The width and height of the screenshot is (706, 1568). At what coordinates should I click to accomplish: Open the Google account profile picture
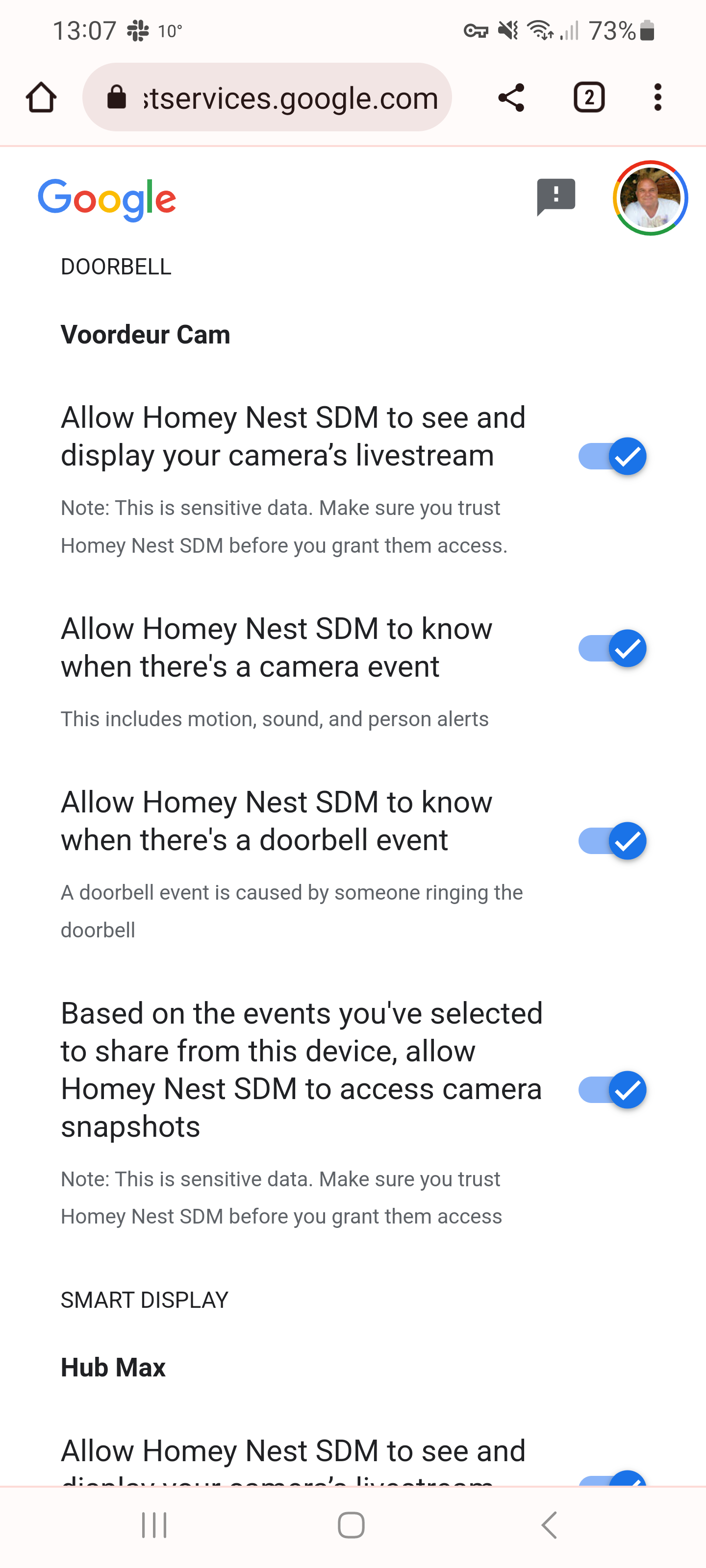[650, 198]
